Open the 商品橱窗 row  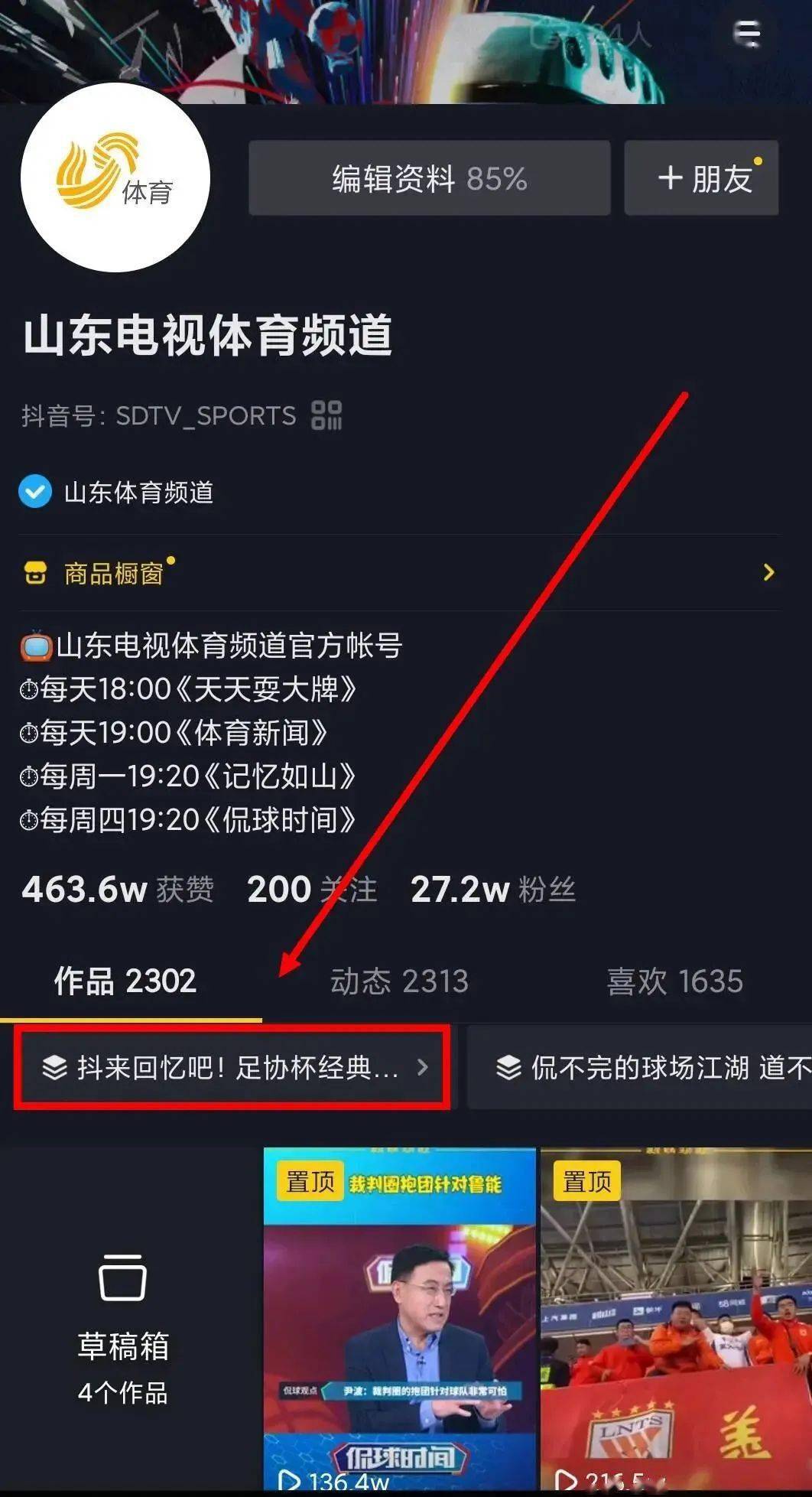(x=398, y=572)
